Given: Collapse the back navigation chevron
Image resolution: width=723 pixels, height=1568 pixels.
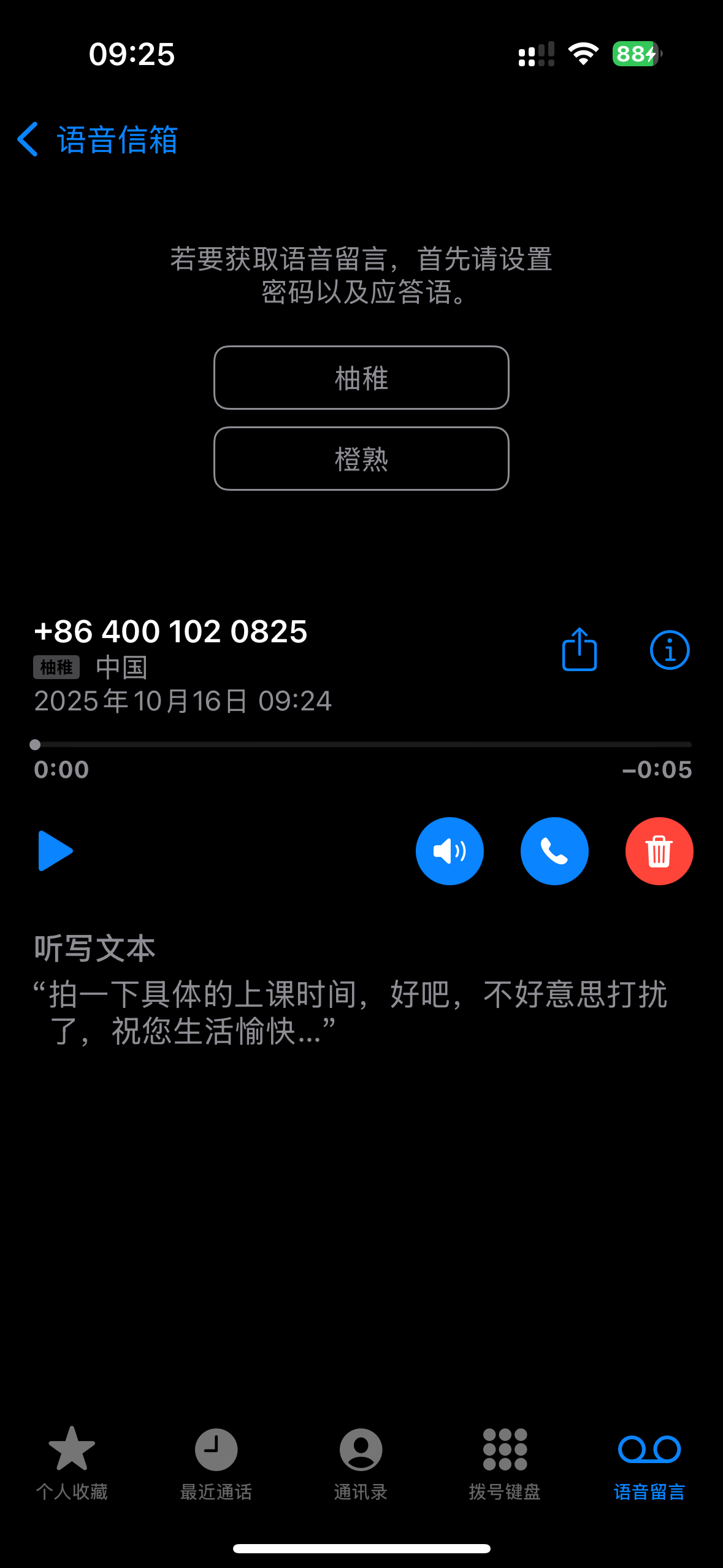Looking at the screenshot, I should point(27,140).
